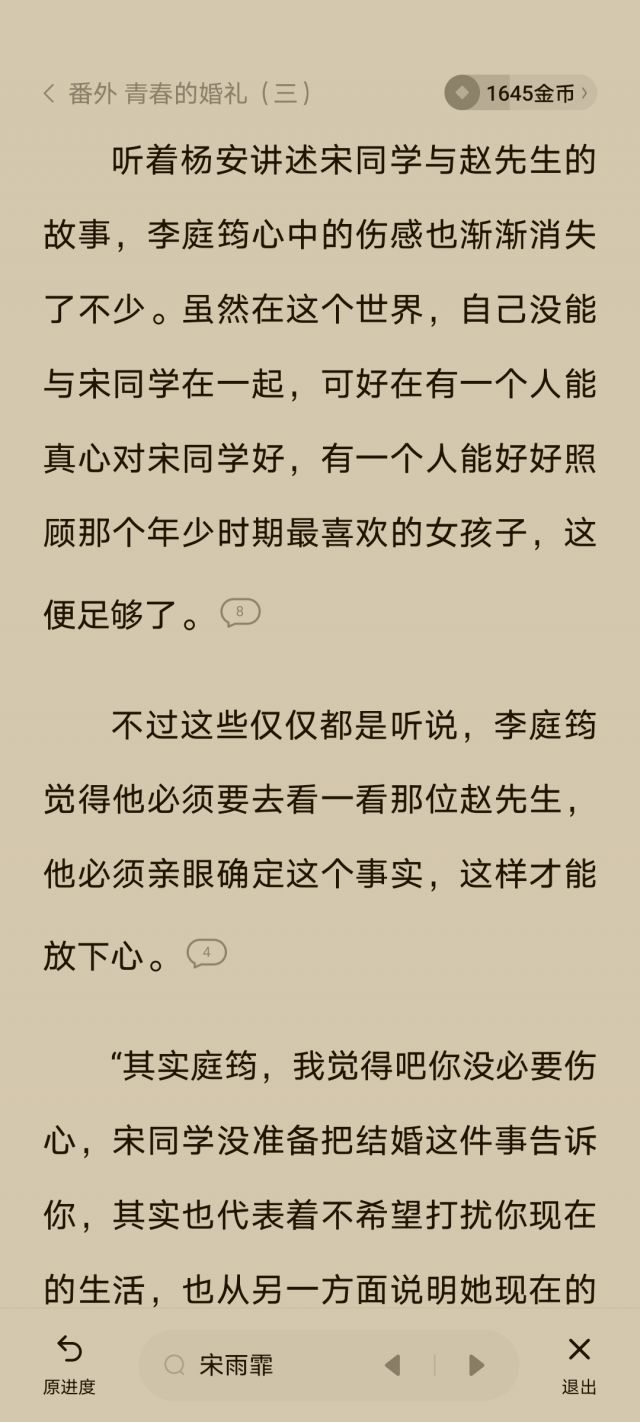Go back from chapter 番外 青春的婚礼（三）
Image resolution: width=640 pixels, height=1422 pixels.
(x=49, y=94)
